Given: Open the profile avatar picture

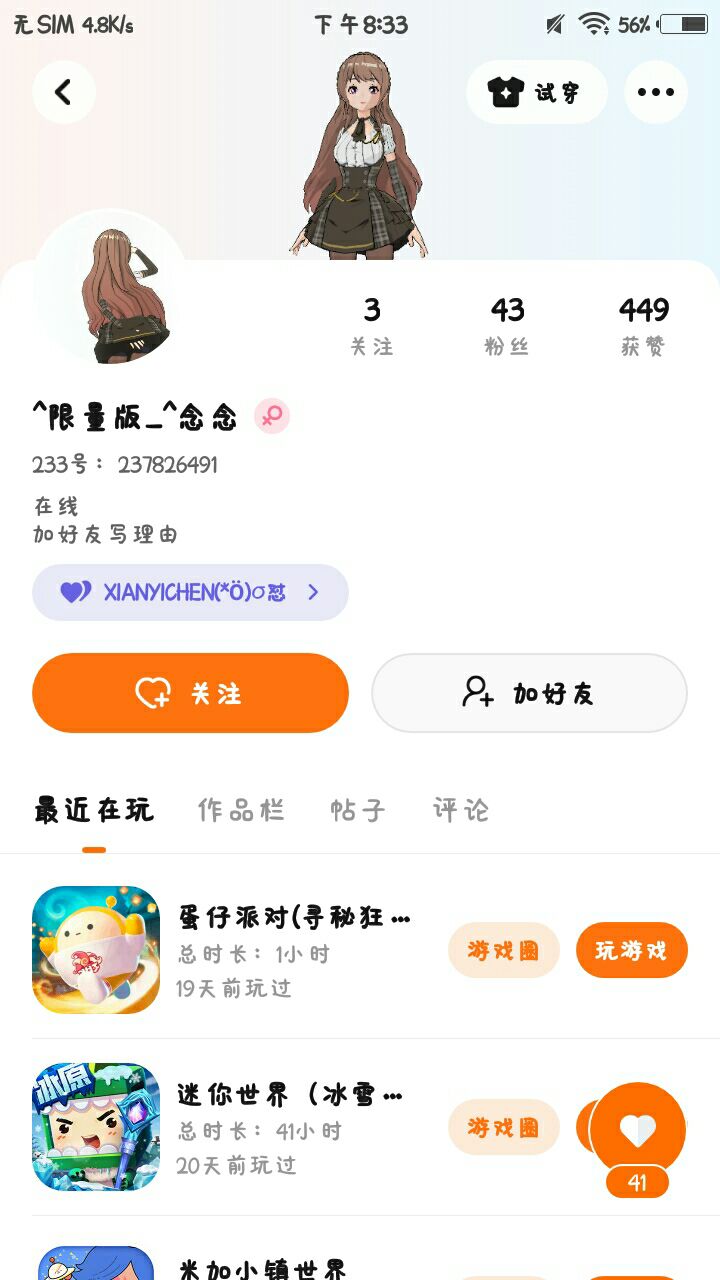Looking at the screenshot, I should [x=110, y=288].
